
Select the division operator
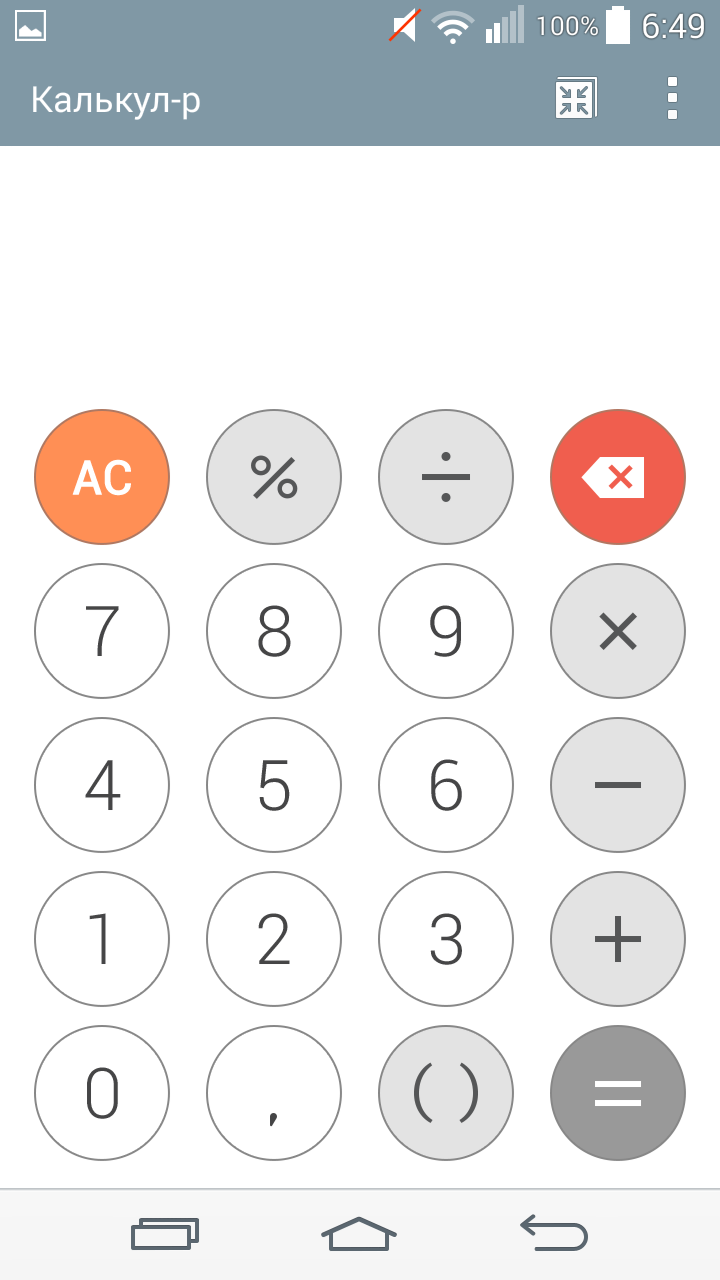tap(446, 477)
